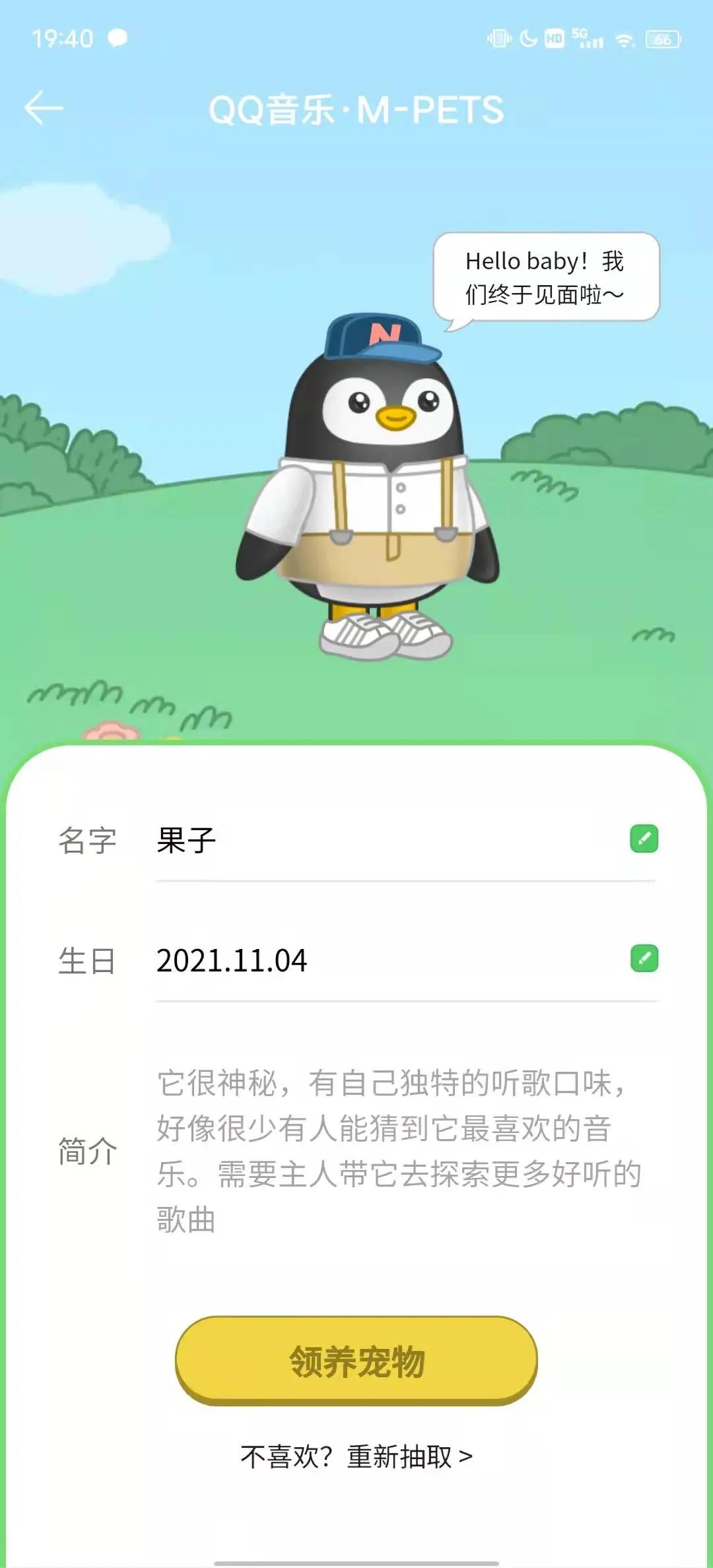Image resolution: width=713 pixels, height=1568 pixels.
Task: Tap the QQ音乐·M-PETS header title
Action: [x=356, y=109]
